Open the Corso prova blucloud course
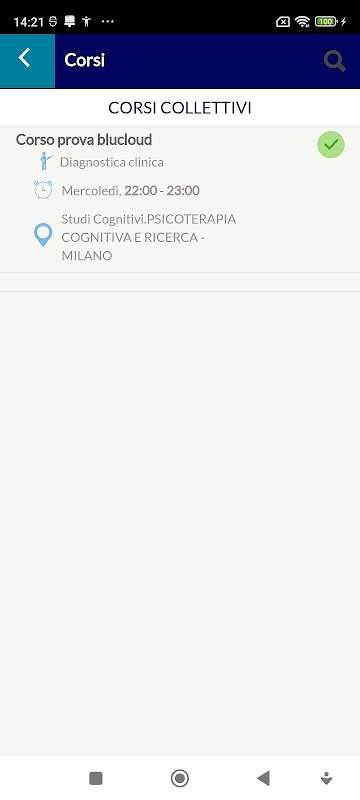This screenshot has height=800, width=360. click(180, 199)
